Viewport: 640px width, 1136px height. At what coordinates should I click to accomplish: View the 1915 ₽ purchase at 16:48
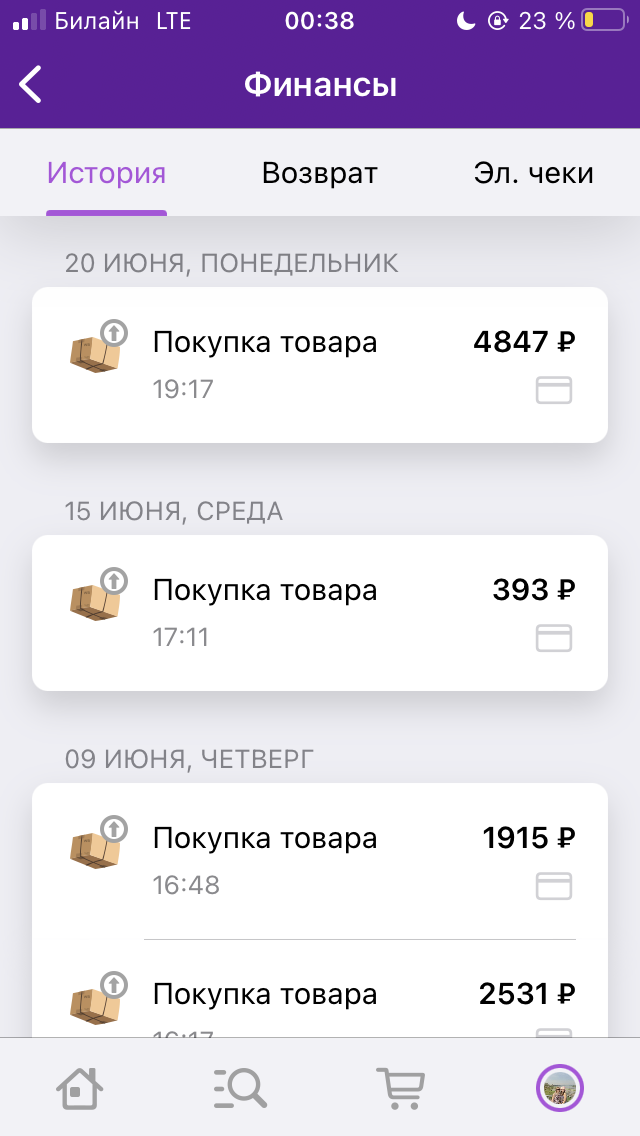tap(320, 861)
